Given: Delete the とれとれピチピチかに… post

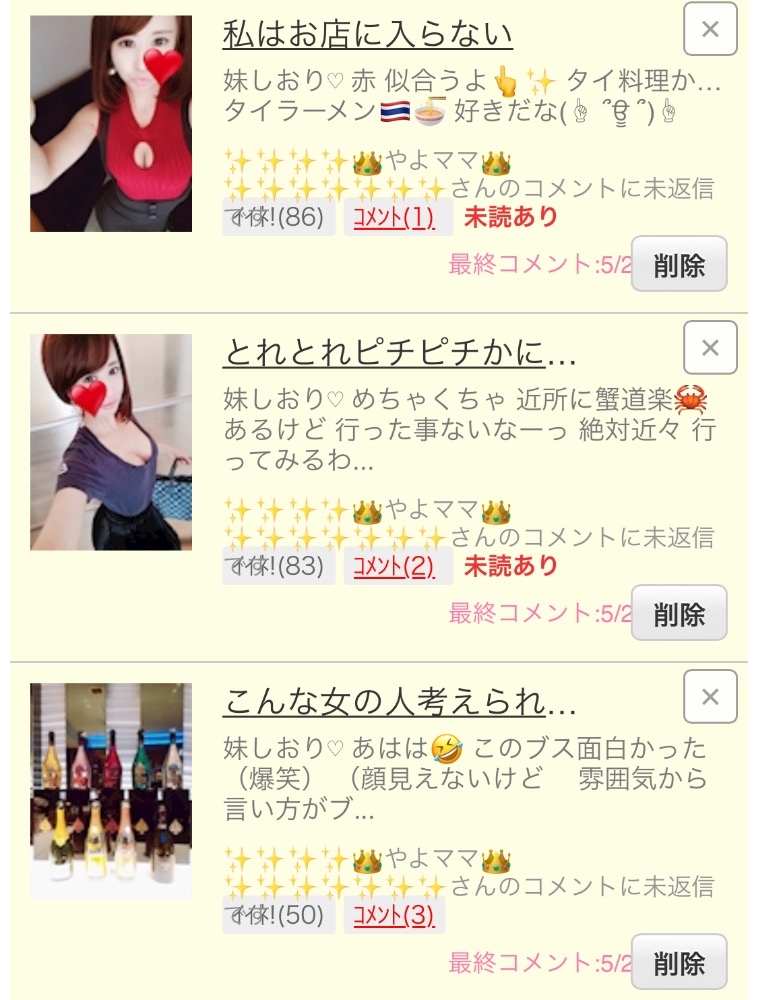Looking at the screenshot, I should click(679, 613).
